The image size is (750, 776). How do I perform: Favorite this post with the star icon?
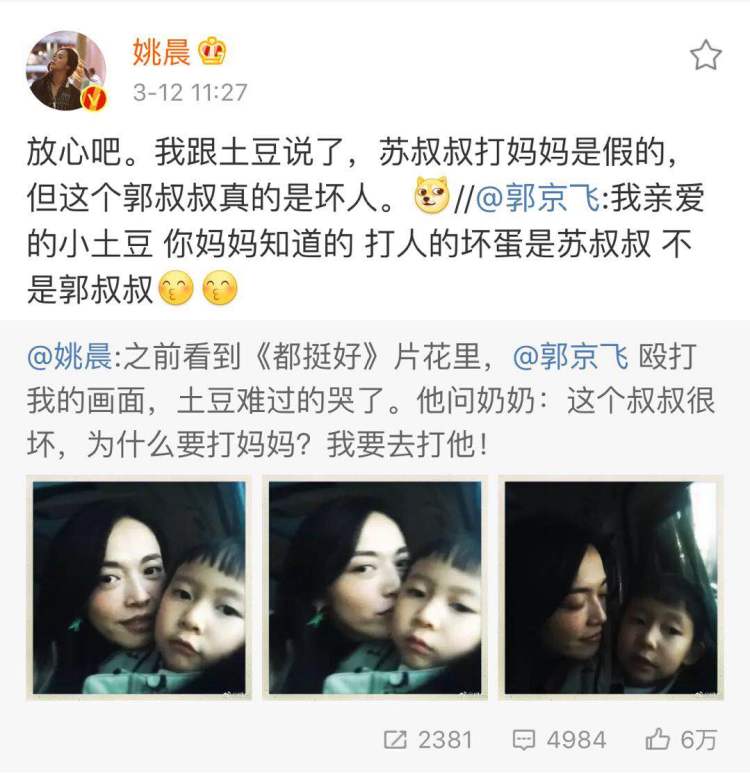tap(705, 55)
